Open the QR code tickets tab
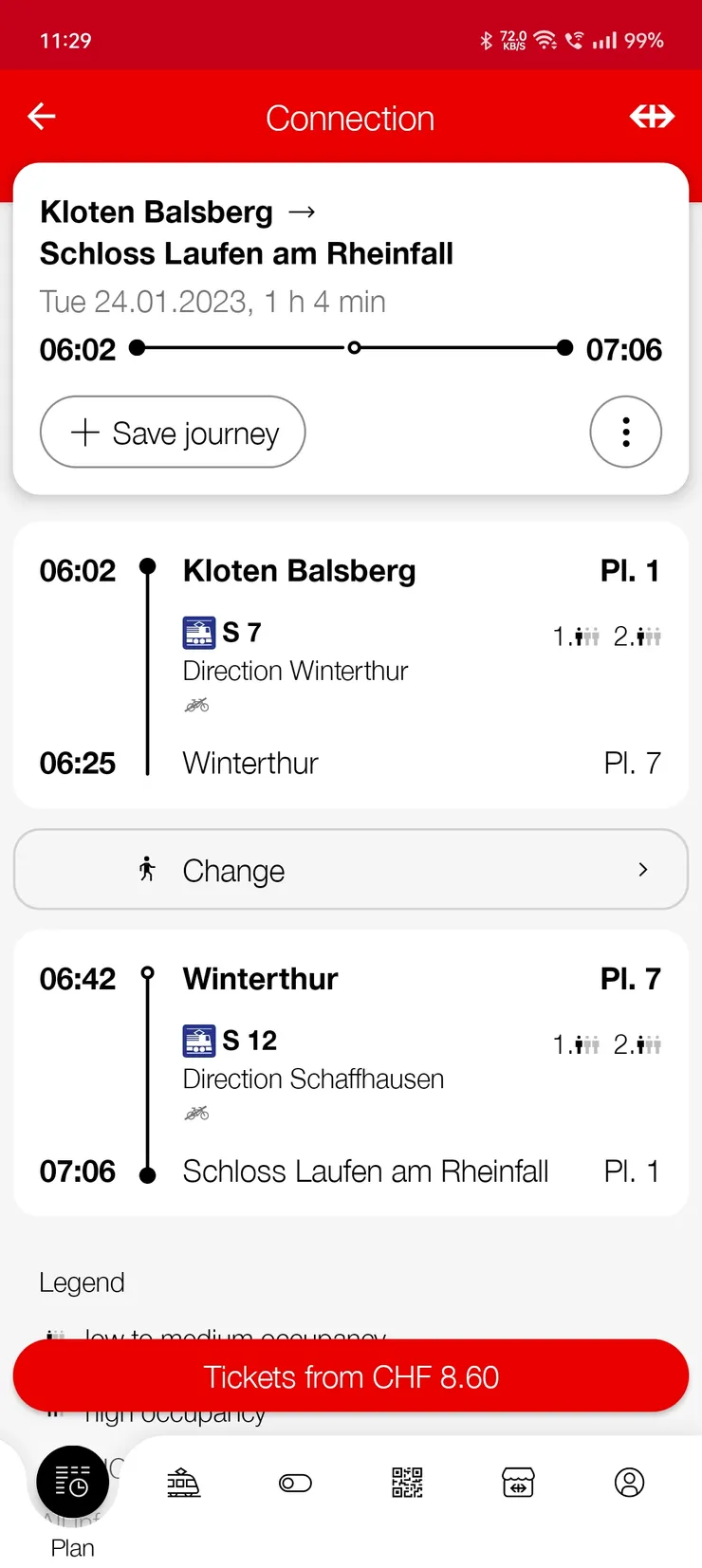Screen dimensions: 702x1568 tap(407, 1483)
